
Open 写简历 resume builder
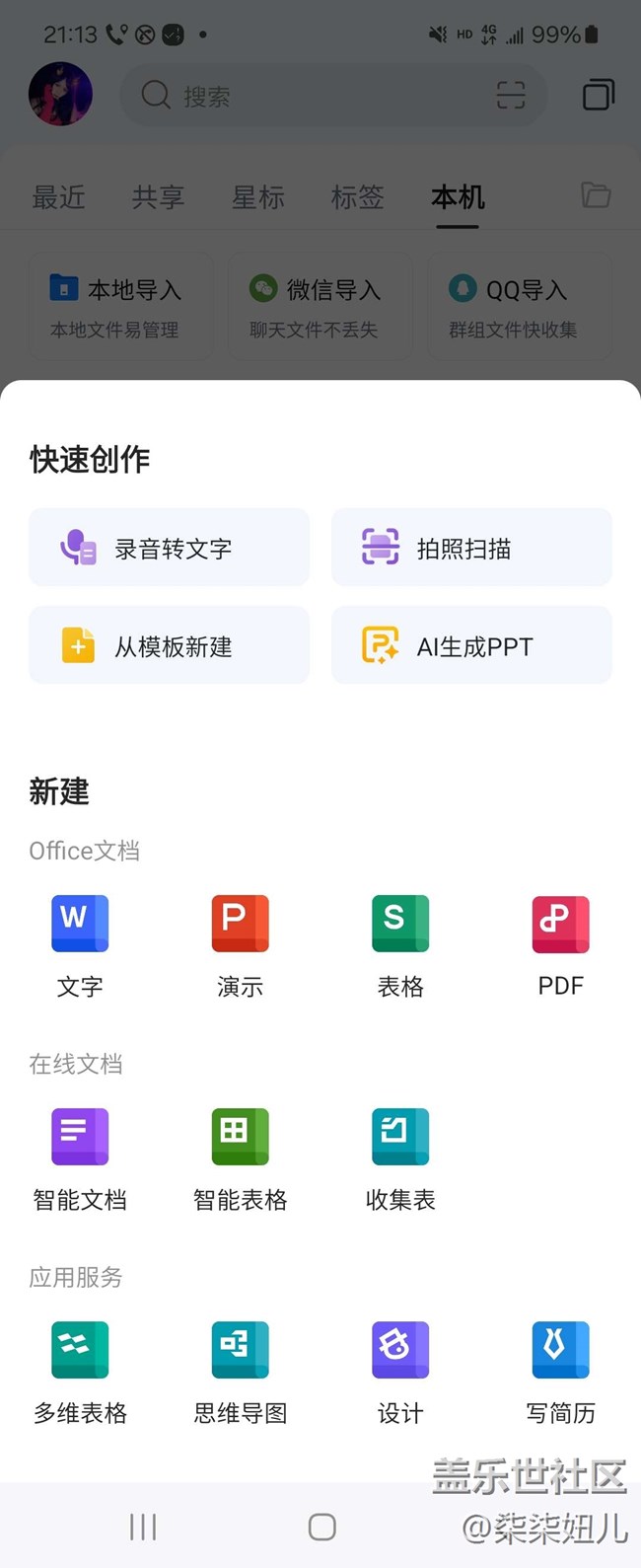pyautogui.click(x=560, y=1371)
